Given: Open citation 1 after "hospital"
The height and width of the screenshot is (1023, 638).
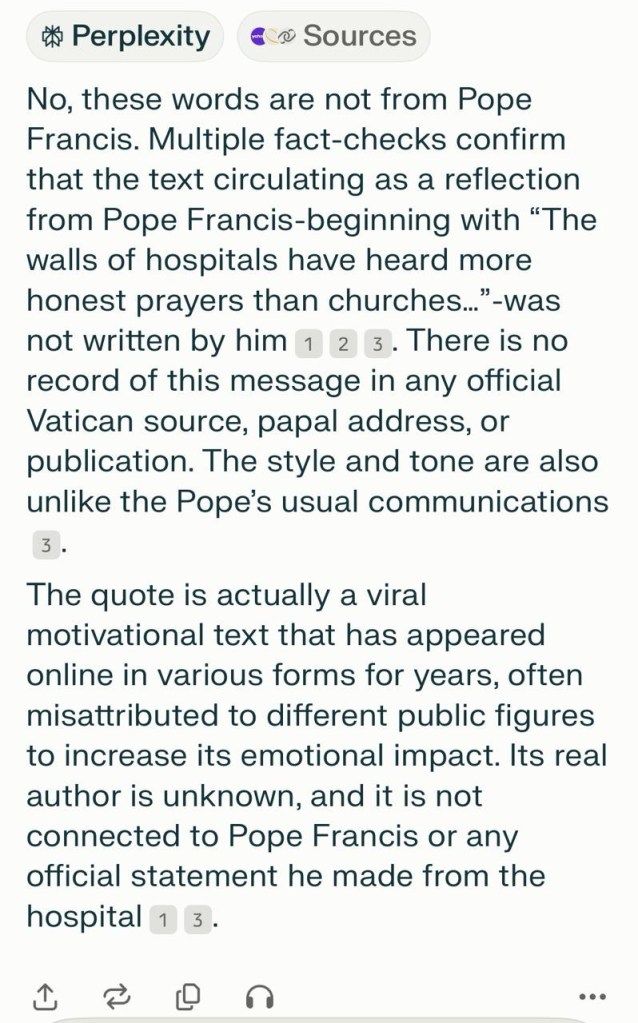Looking at the screenshot, I should click(x=162, y=921).
